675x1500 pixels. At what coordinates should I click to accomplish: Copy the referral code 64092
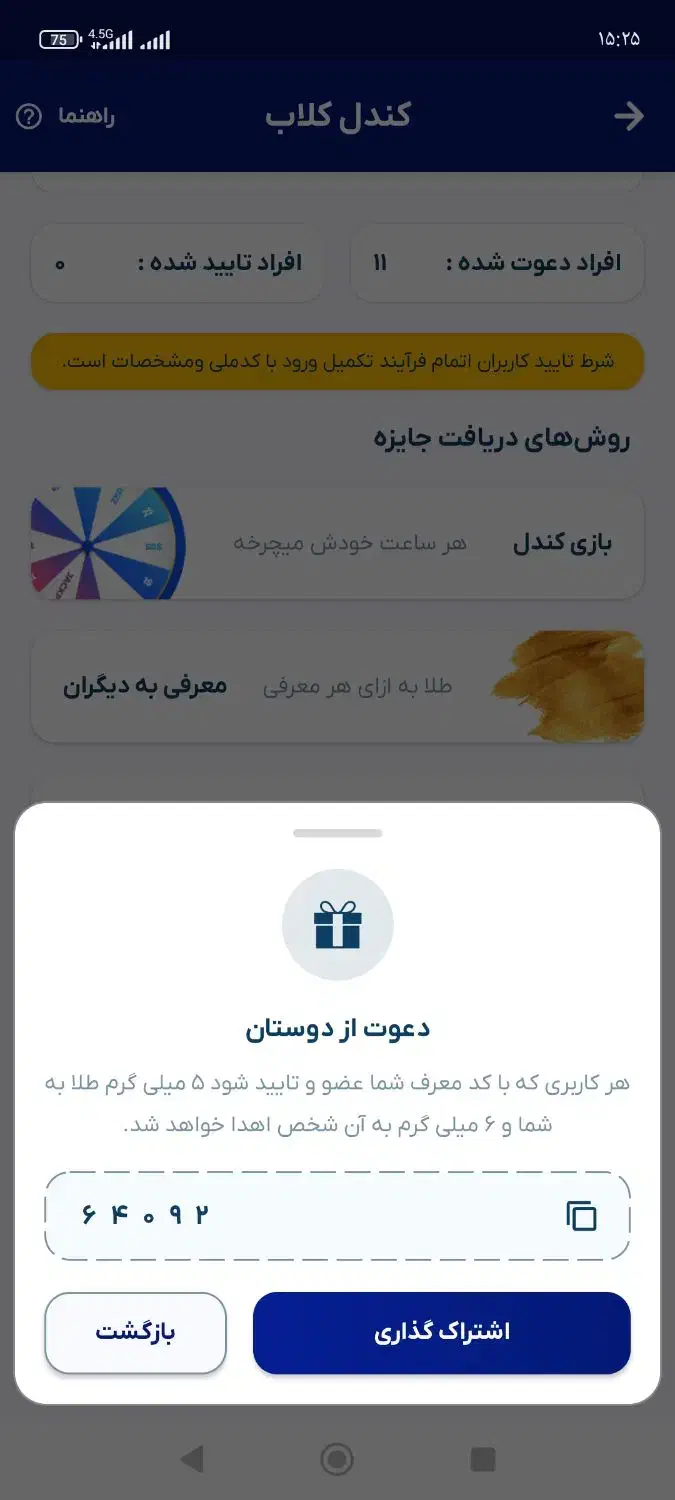(x=582, y=1216)
